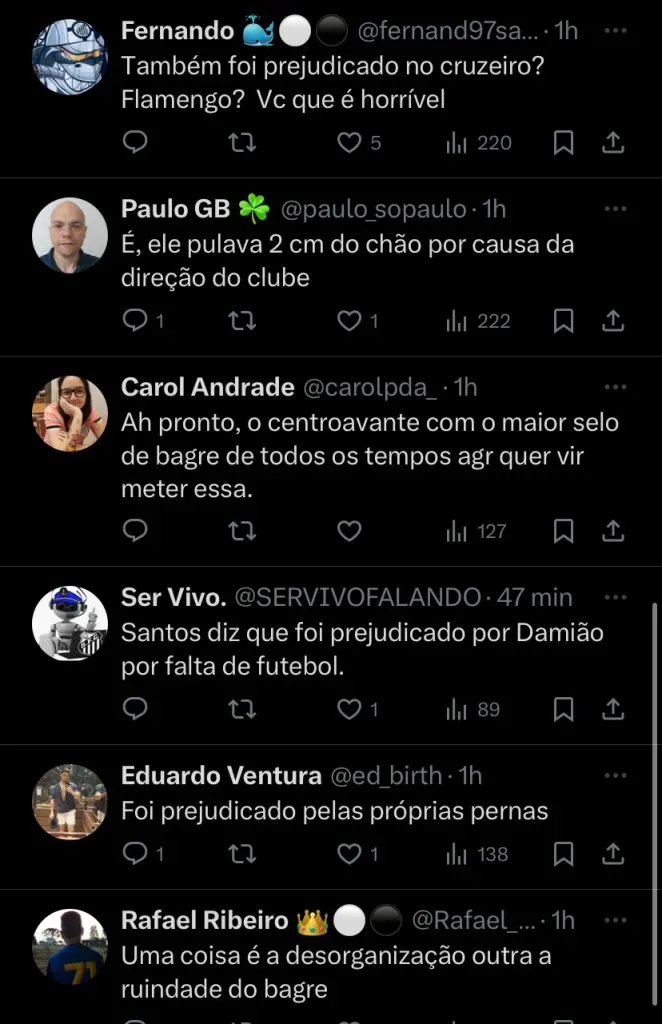
Task: Bookmark Eduardo Ventura's reply
Action: pos(564,854)
